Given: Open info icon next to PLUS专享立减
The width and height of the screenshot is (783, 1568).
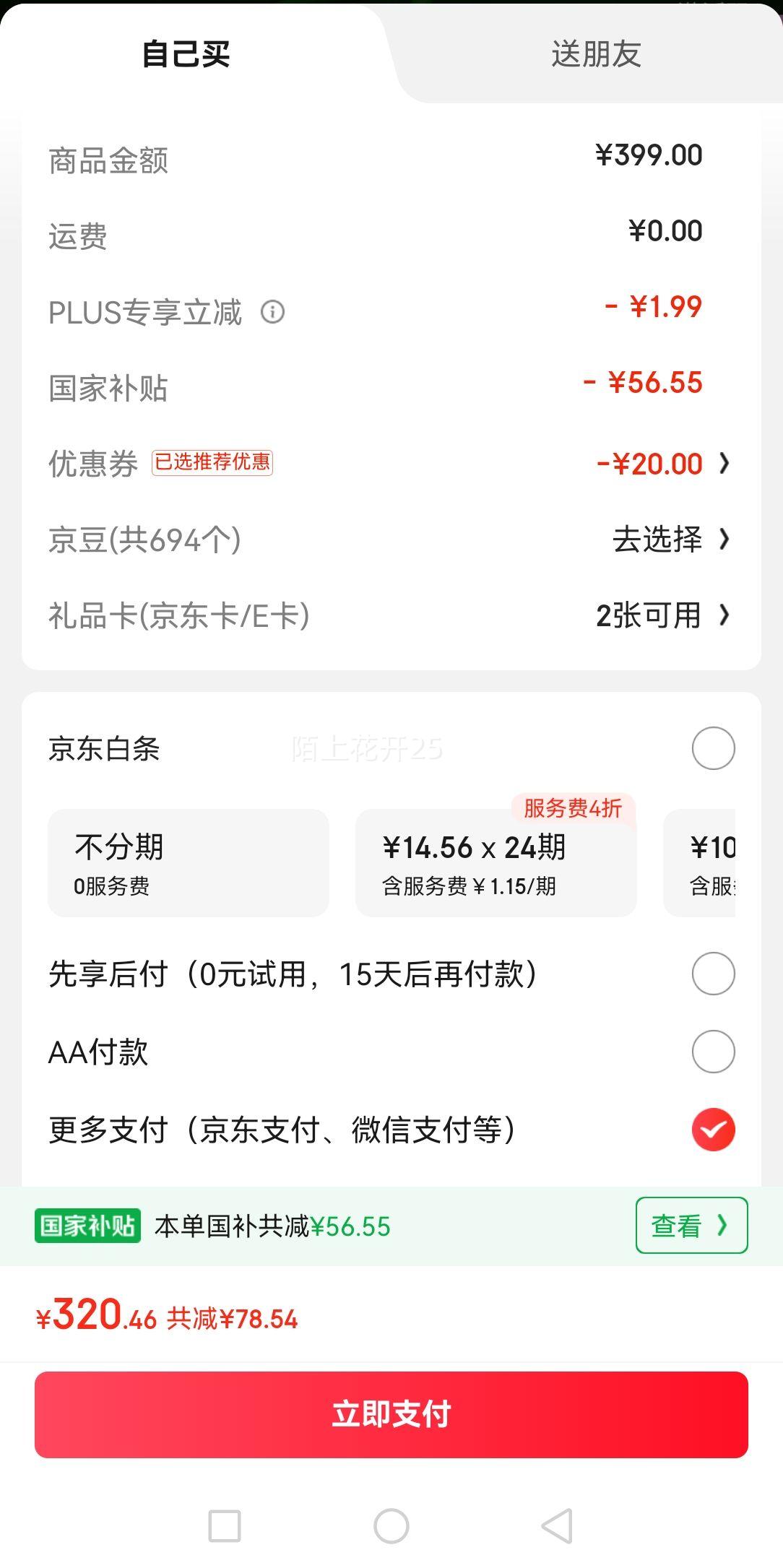Looking at the screenshot, I should 272,312.
